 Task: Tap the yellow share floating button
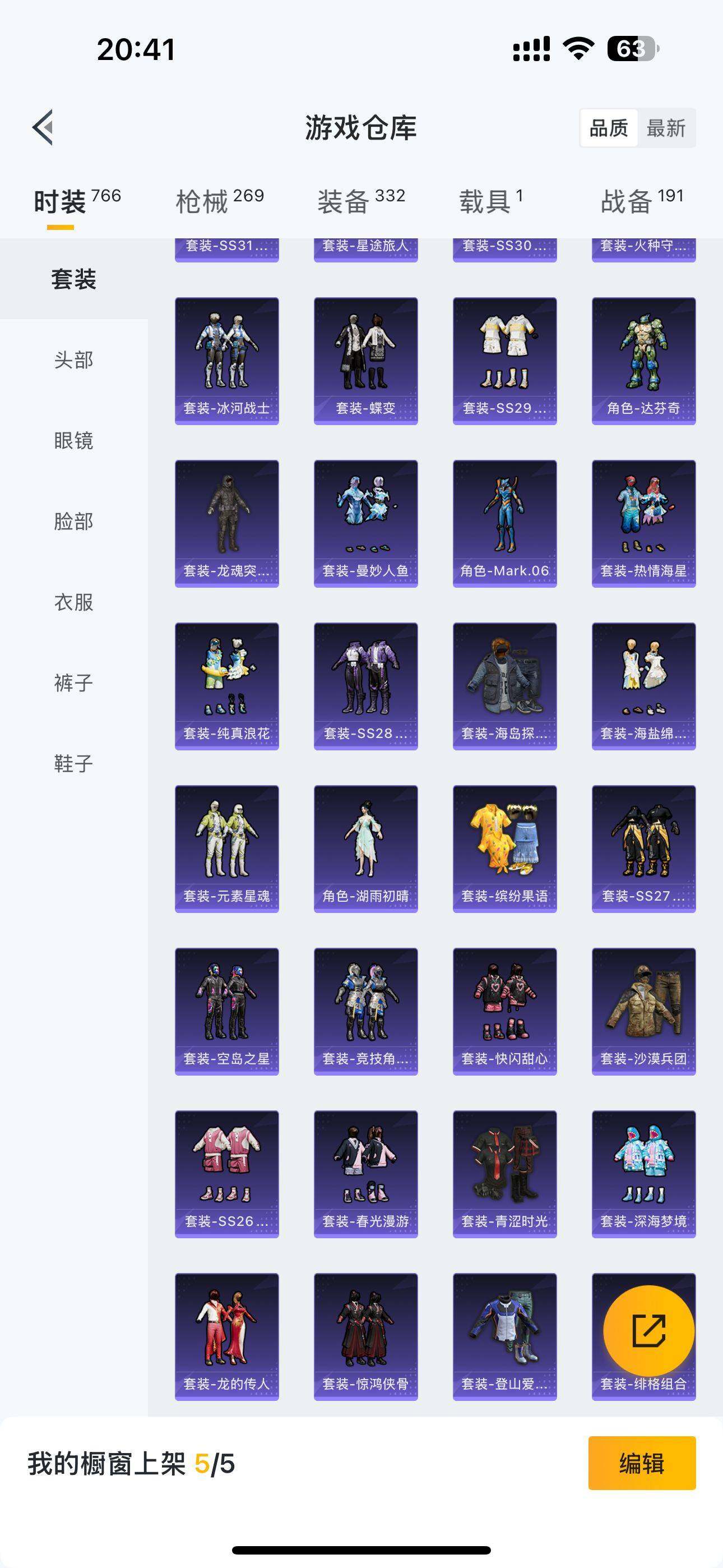coord(649,1331)
